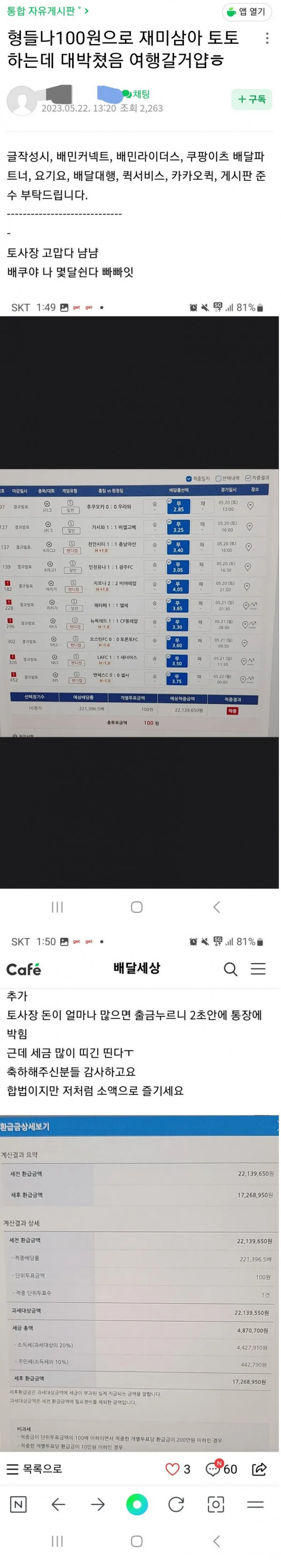Reload the page
The height and width of the screenshot is (1568, 281).
pyautogui.click(x=177, y=1505)
